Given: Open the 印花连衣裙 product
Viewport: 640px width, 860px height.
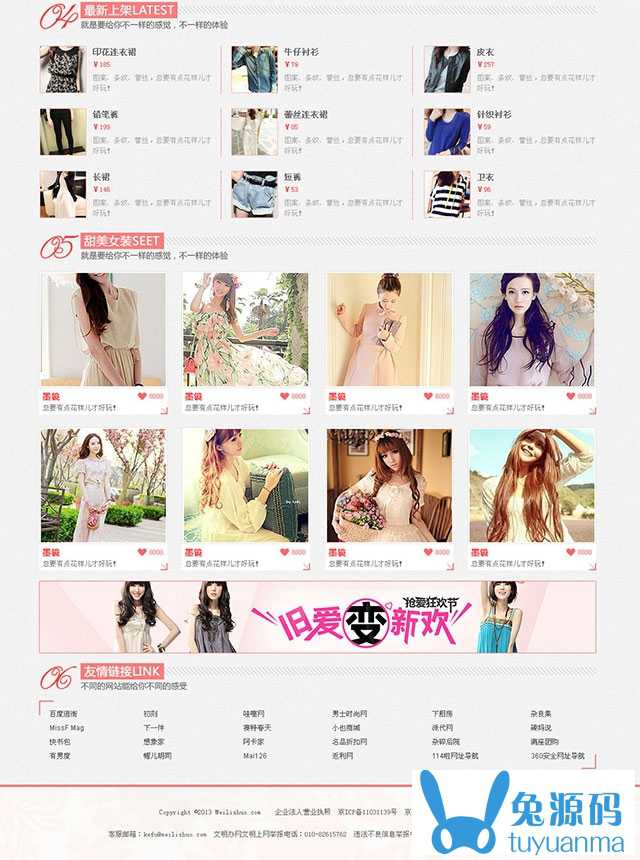Looking at the screenshot, I should [114, 52].
